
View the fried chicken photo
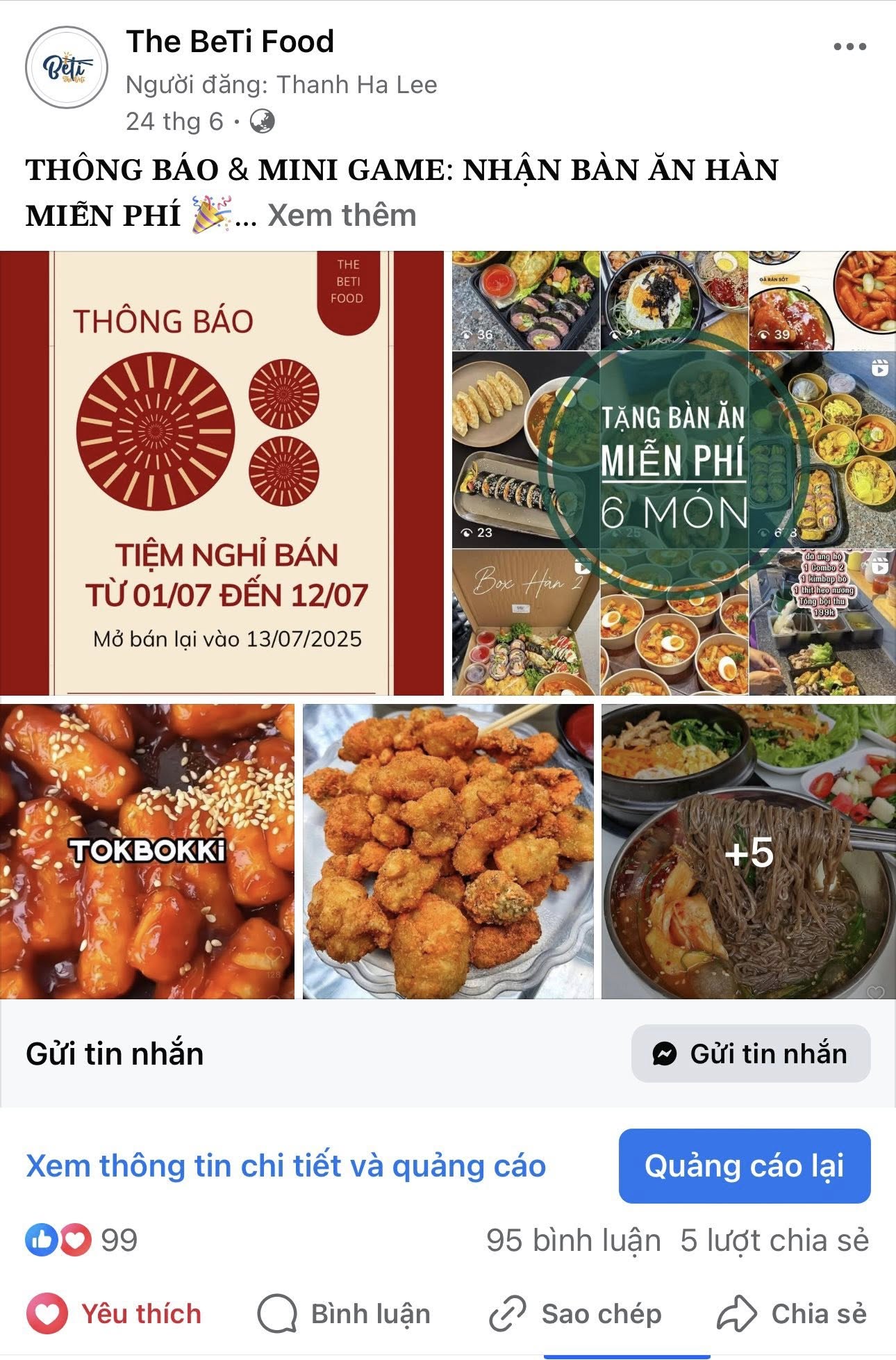click(x=448, y=851)
